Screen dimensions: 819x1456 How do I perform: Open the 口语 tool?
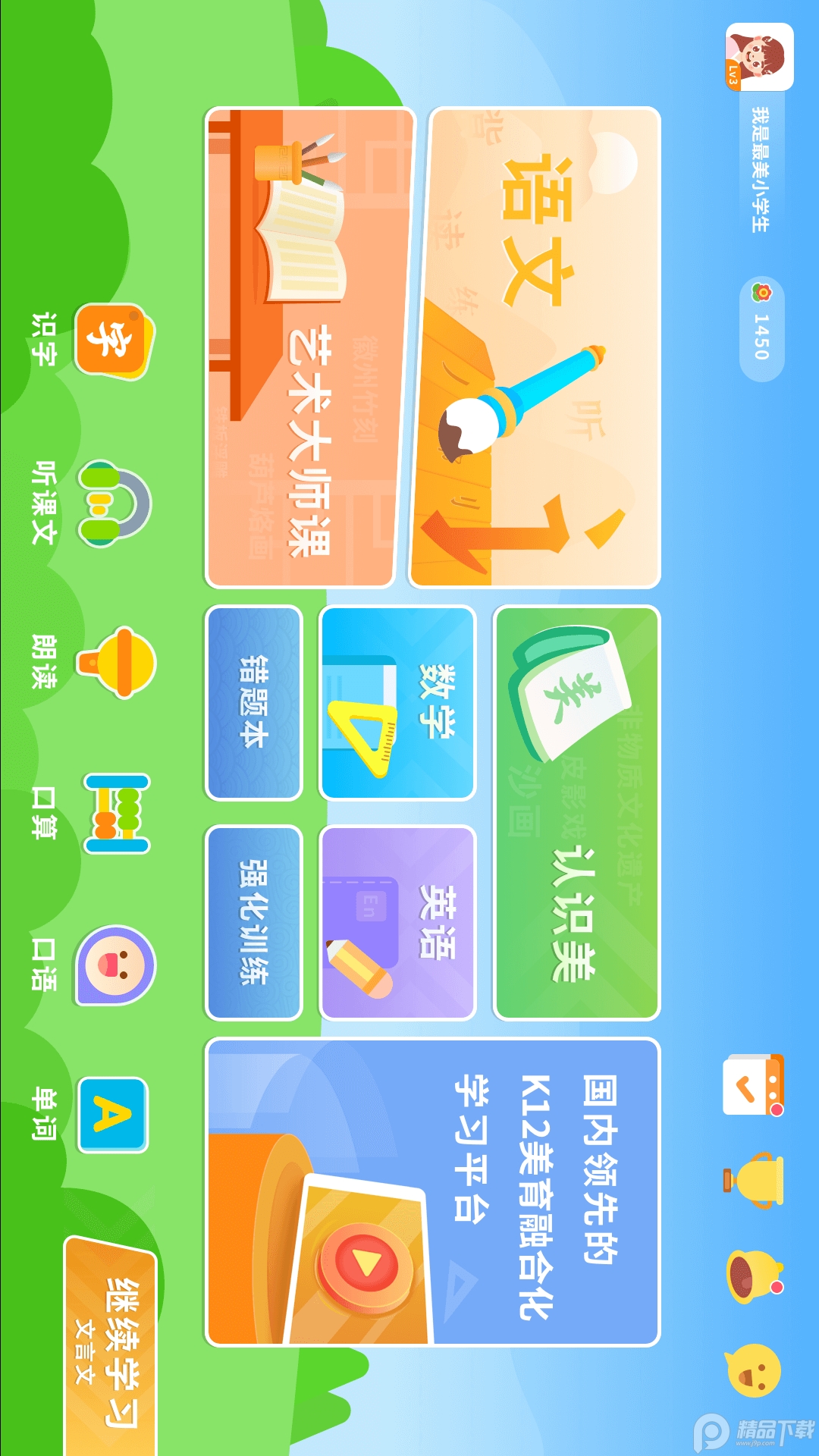[x=115, y=965]
